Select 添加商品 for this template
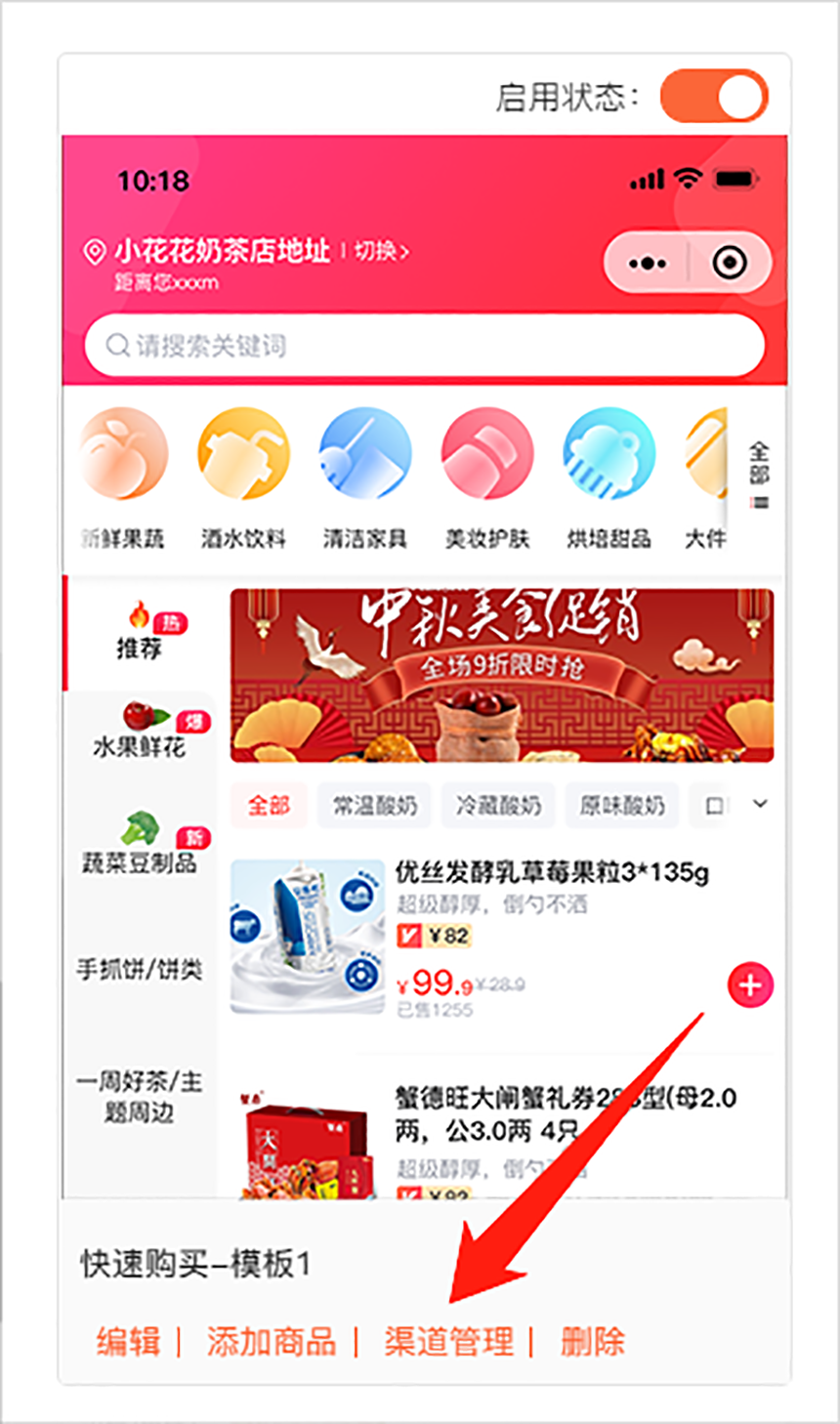Screen dimensions: 840x1424 [271, 1341]
